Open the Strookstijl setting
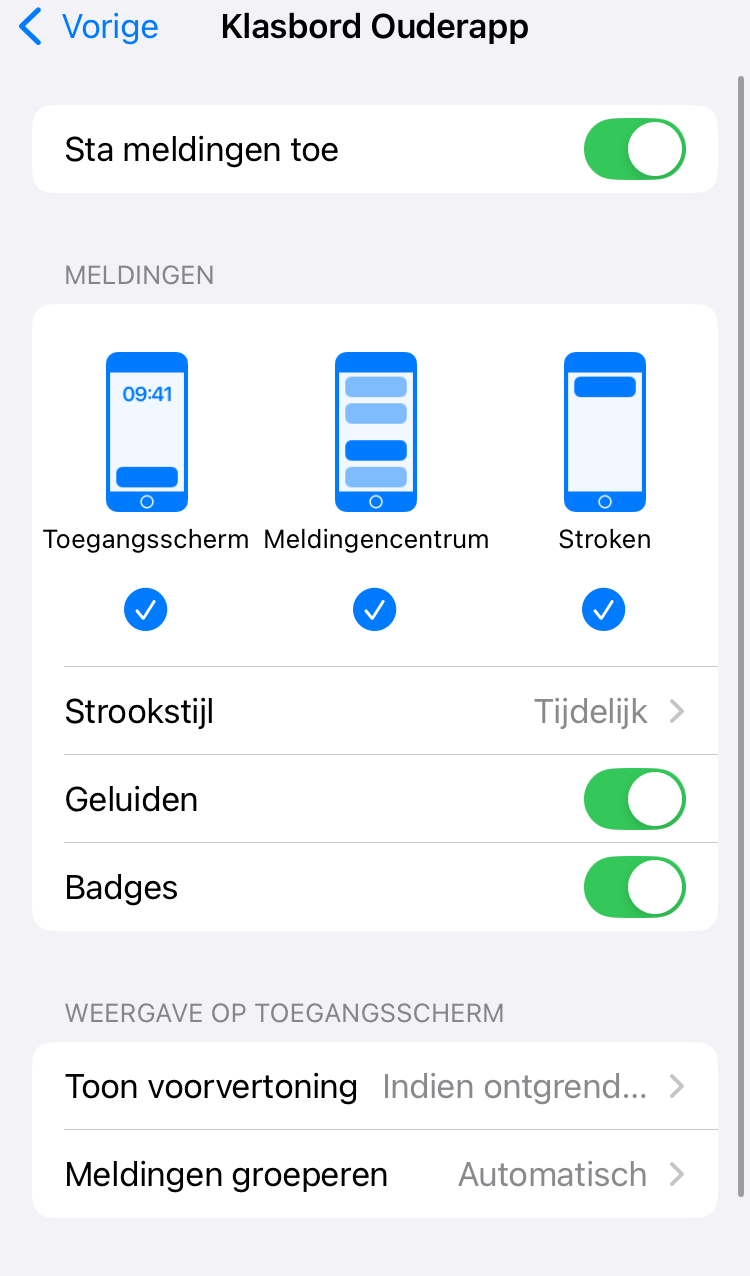This screenshot has width=750, height=1276. pyautogui.click(x=375, y=712)
